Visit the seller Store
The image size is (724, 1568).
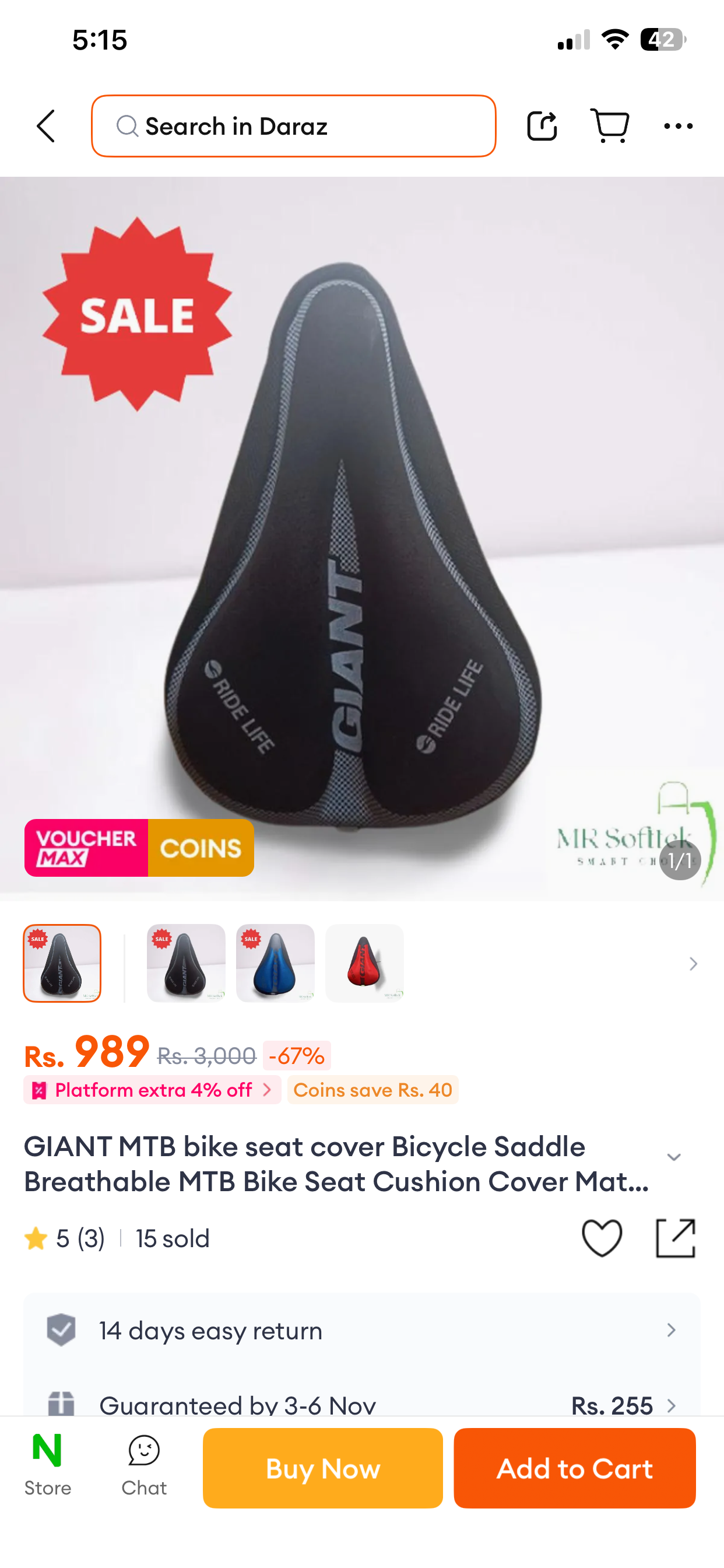47,1466
